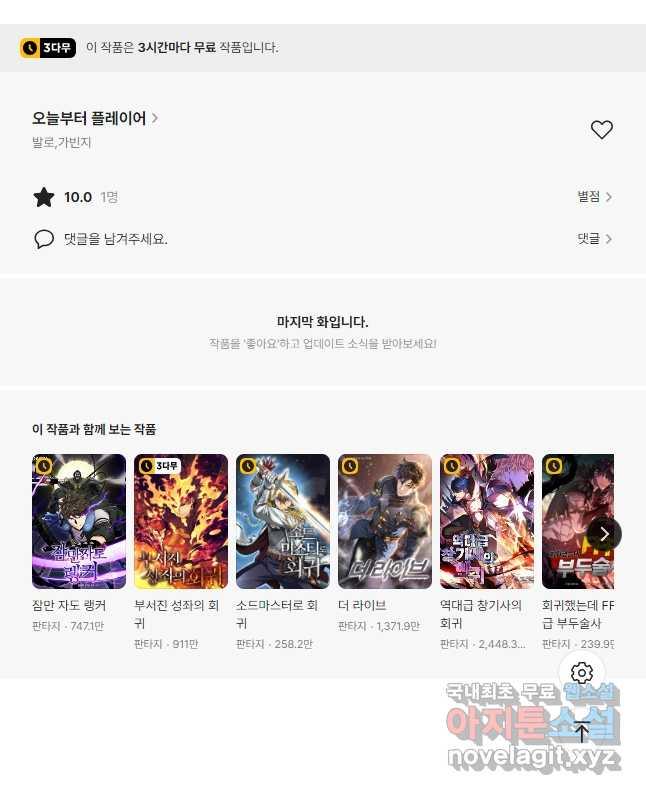Open the viewer settings gear

tap(582, 673)
